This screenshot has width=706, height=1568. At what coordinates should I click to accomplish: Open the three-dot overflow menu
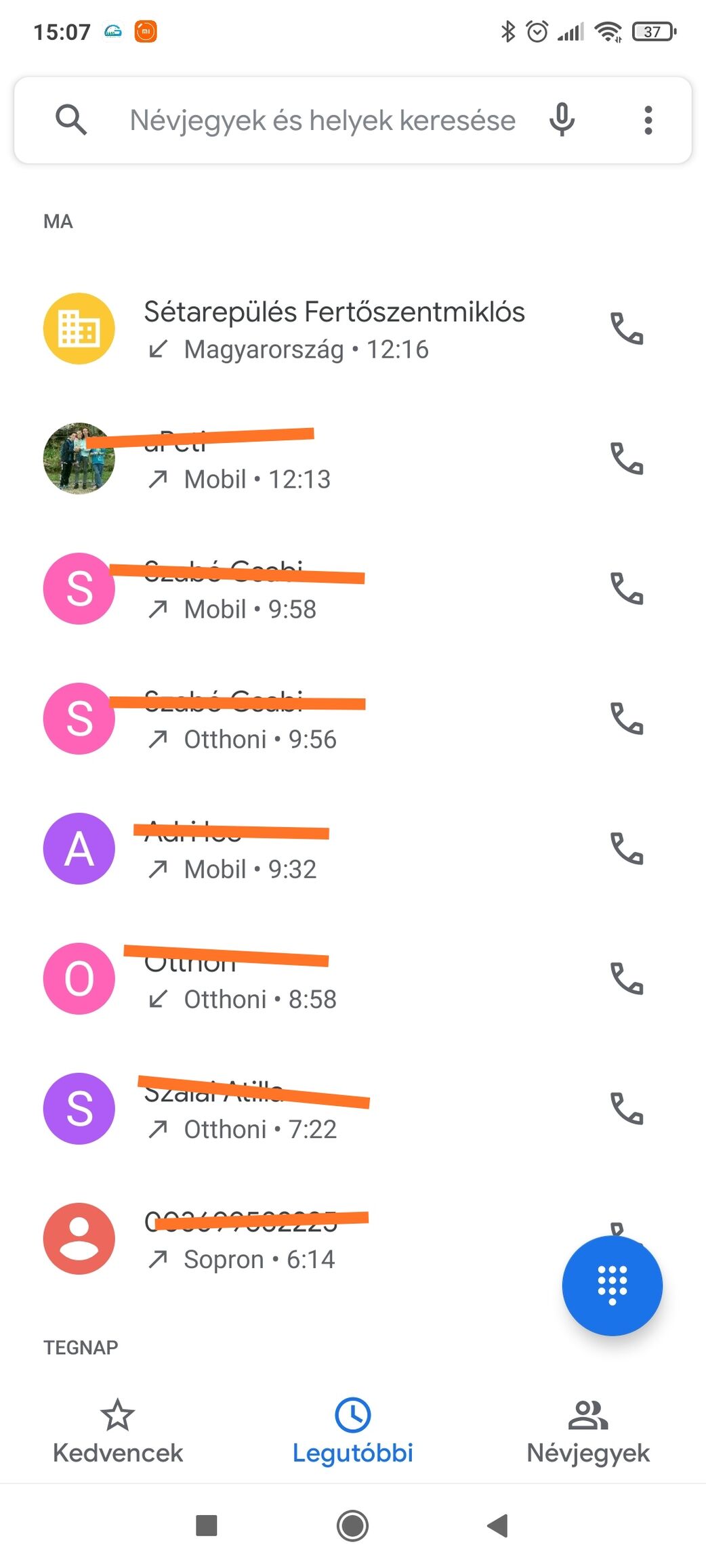(x=648, y=121)
